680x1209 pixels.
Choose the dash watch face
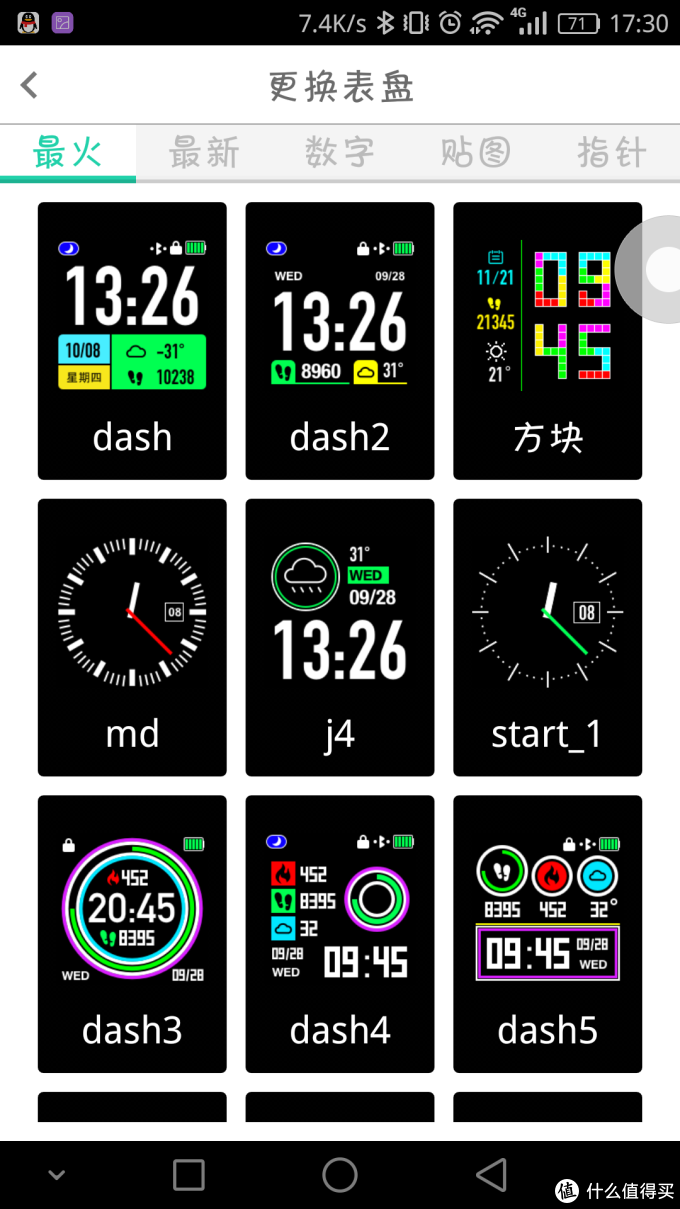click(132, 341)
